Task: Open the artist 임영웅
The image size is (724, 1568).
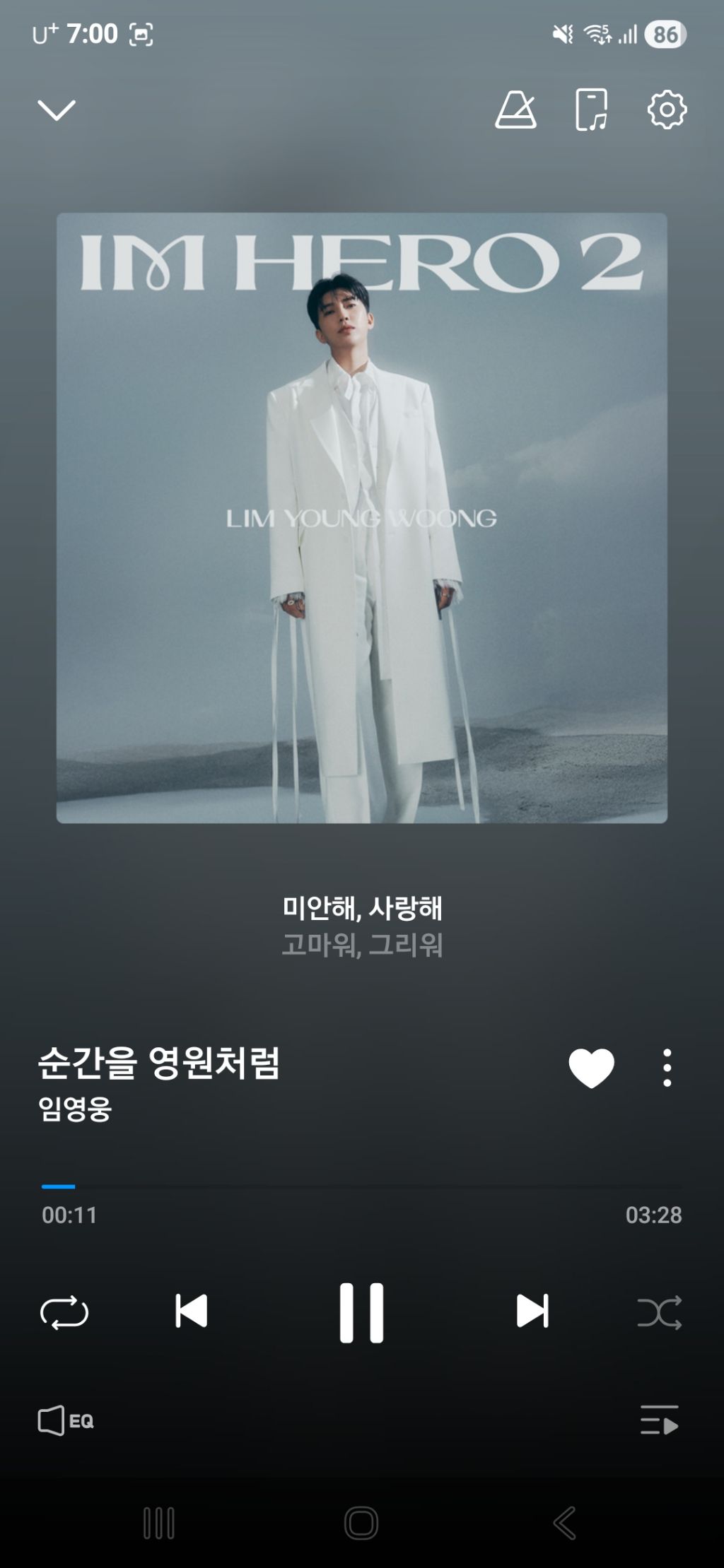Action: click(x=75, y=1109)
